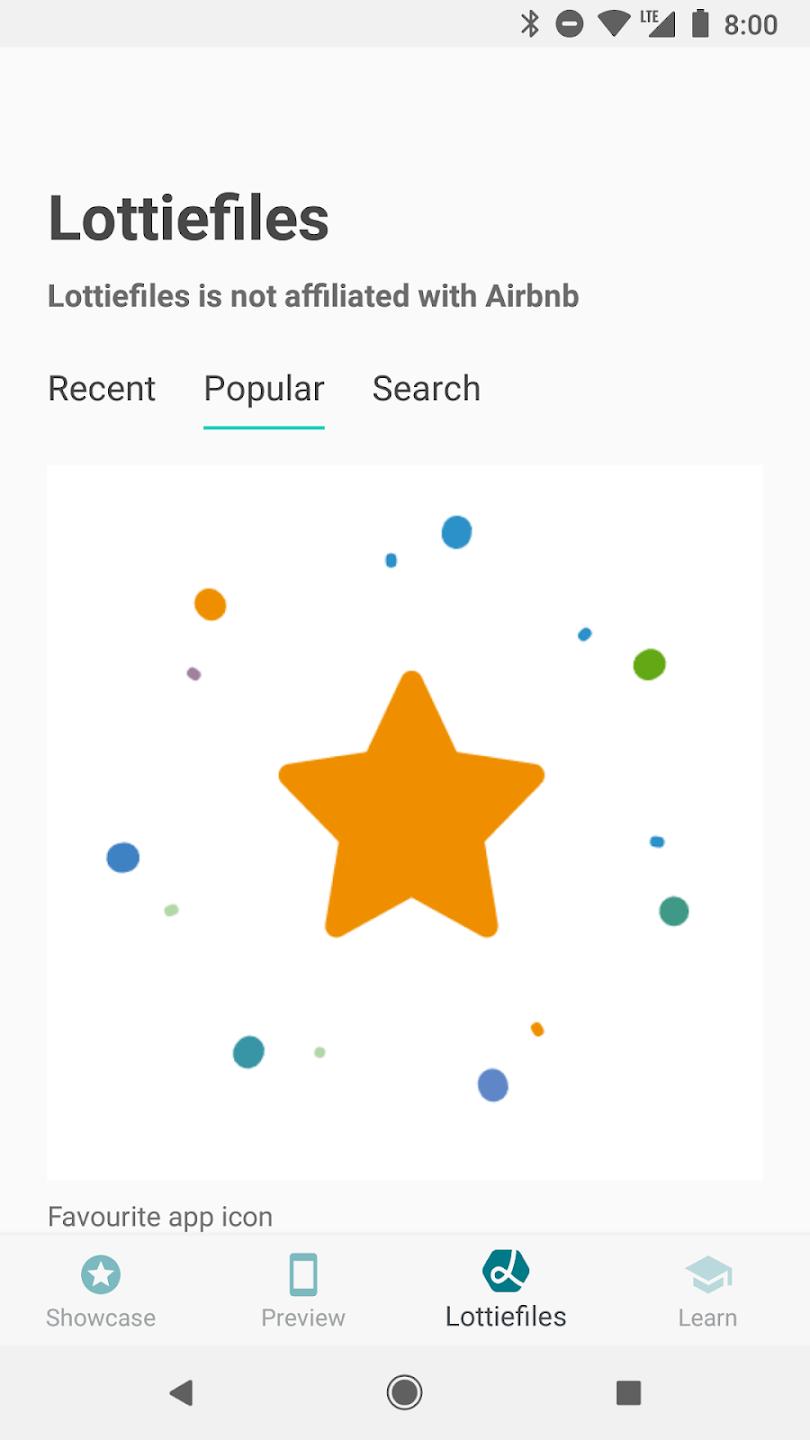Image resolution: width=810 pixels, height=1440 pixels.
Task: Tap the Lottiefiles bottom navigation item
Action: click(506, 1291)
